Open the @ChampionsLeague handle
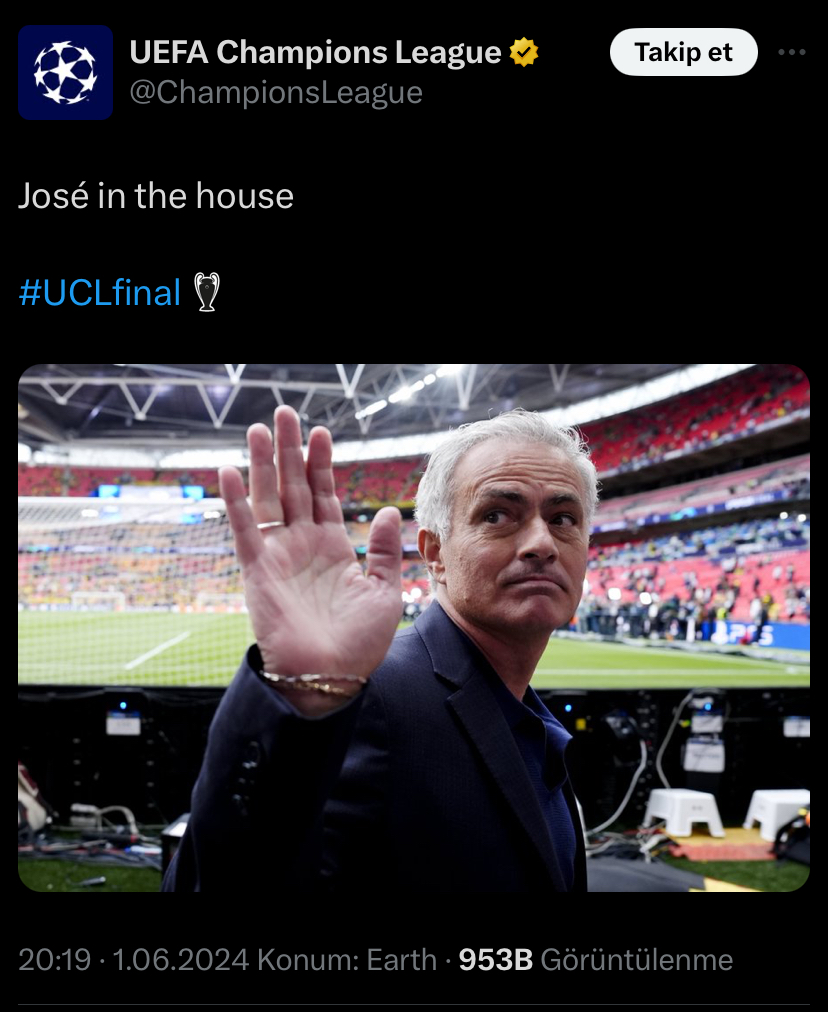The width and height of the screenshot is (828, 1012). (x=276, y=93)
